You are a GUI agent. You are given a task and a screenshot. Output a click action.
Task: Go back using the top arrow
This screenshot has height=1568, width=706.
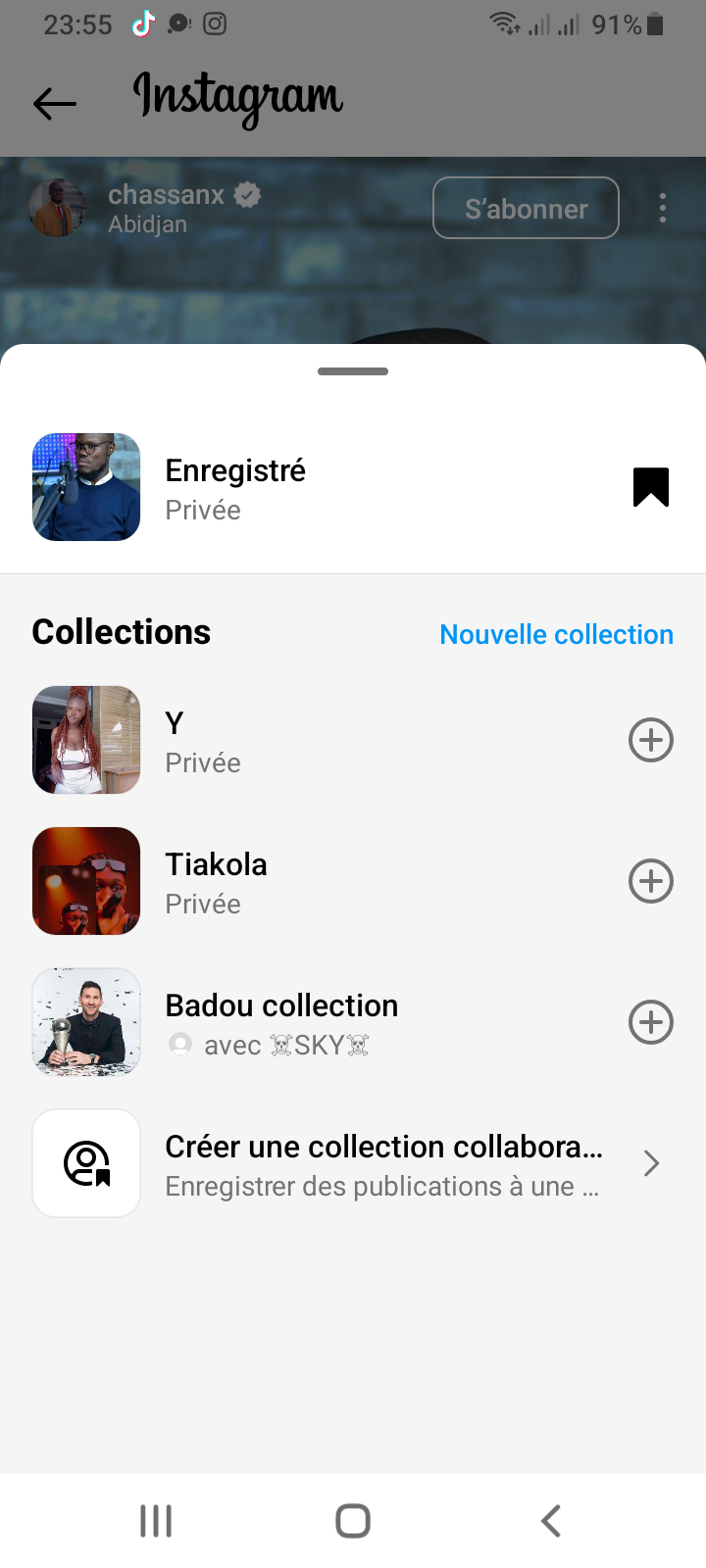[x=55, y=103]
